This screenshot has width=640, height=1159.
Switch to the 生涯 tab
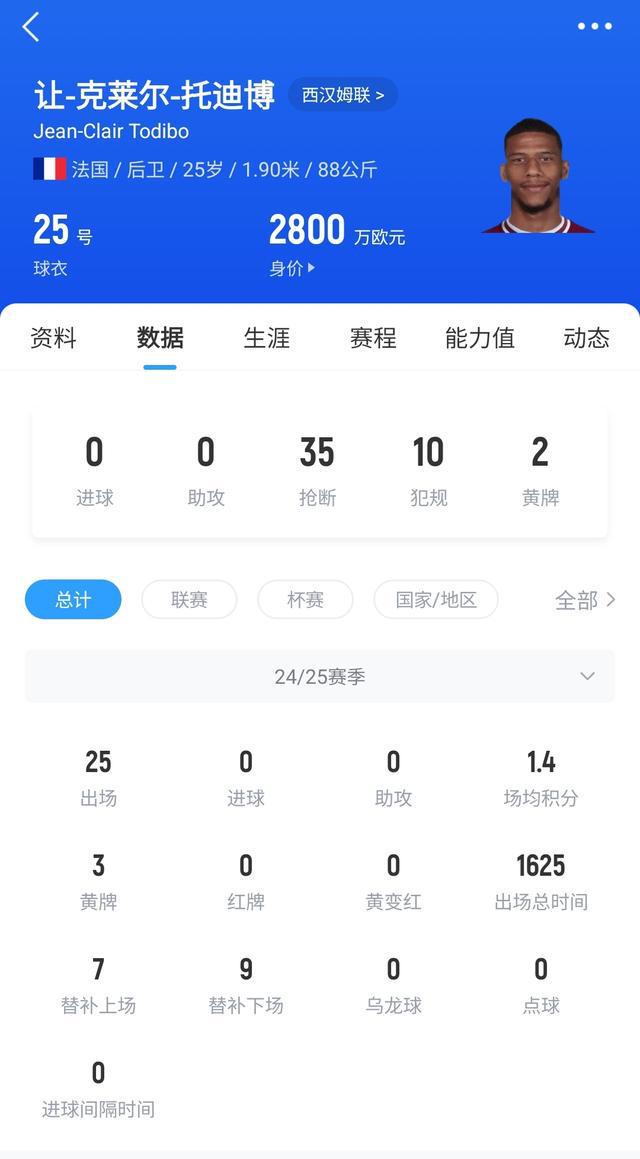[266, 338]
